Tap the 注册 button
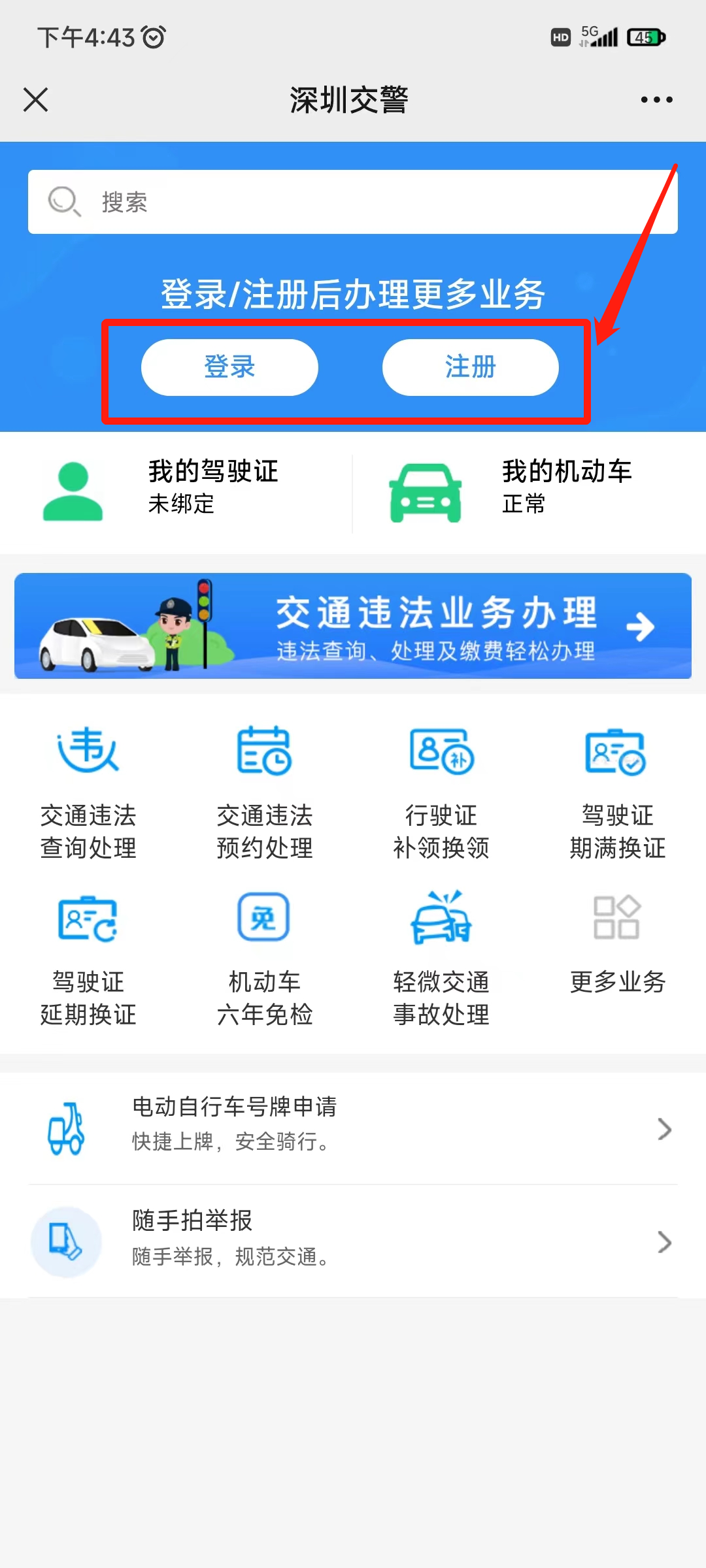This screenshot has height=1568, width=706. [471, 367]
